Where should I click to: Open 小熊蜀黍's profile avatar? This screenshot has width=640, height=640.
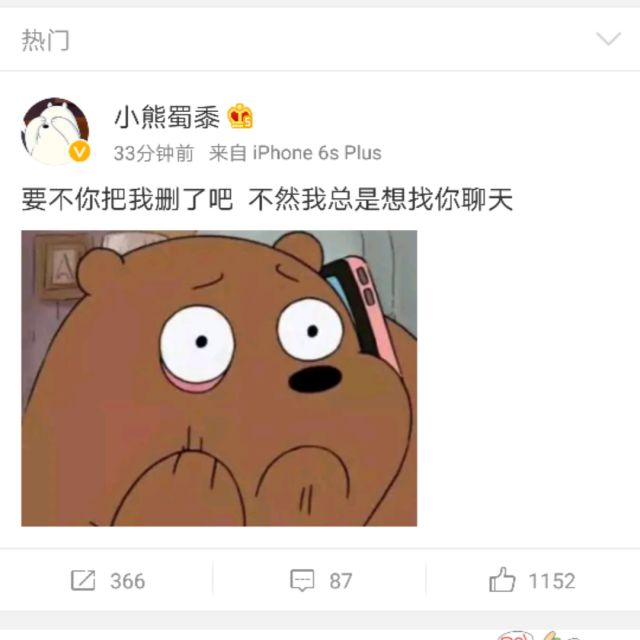click(x=55, y=132)
